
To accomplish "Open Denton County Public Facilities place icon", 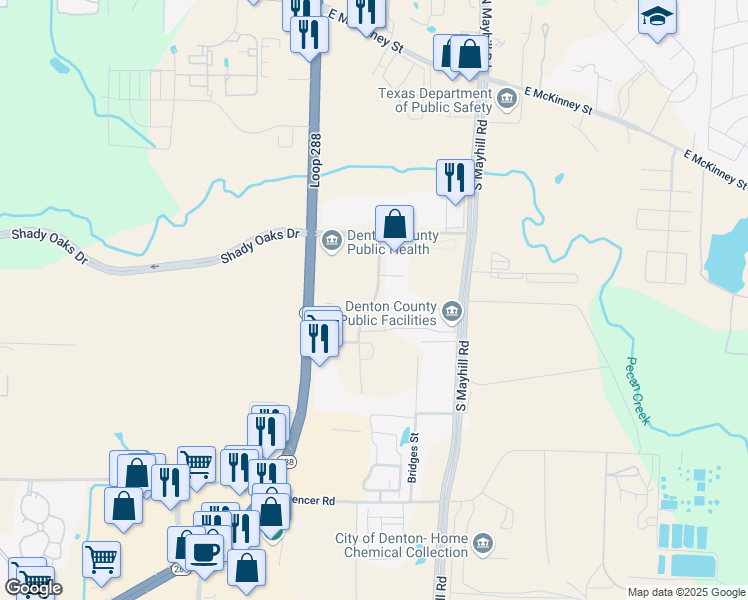I will (452, 312).
